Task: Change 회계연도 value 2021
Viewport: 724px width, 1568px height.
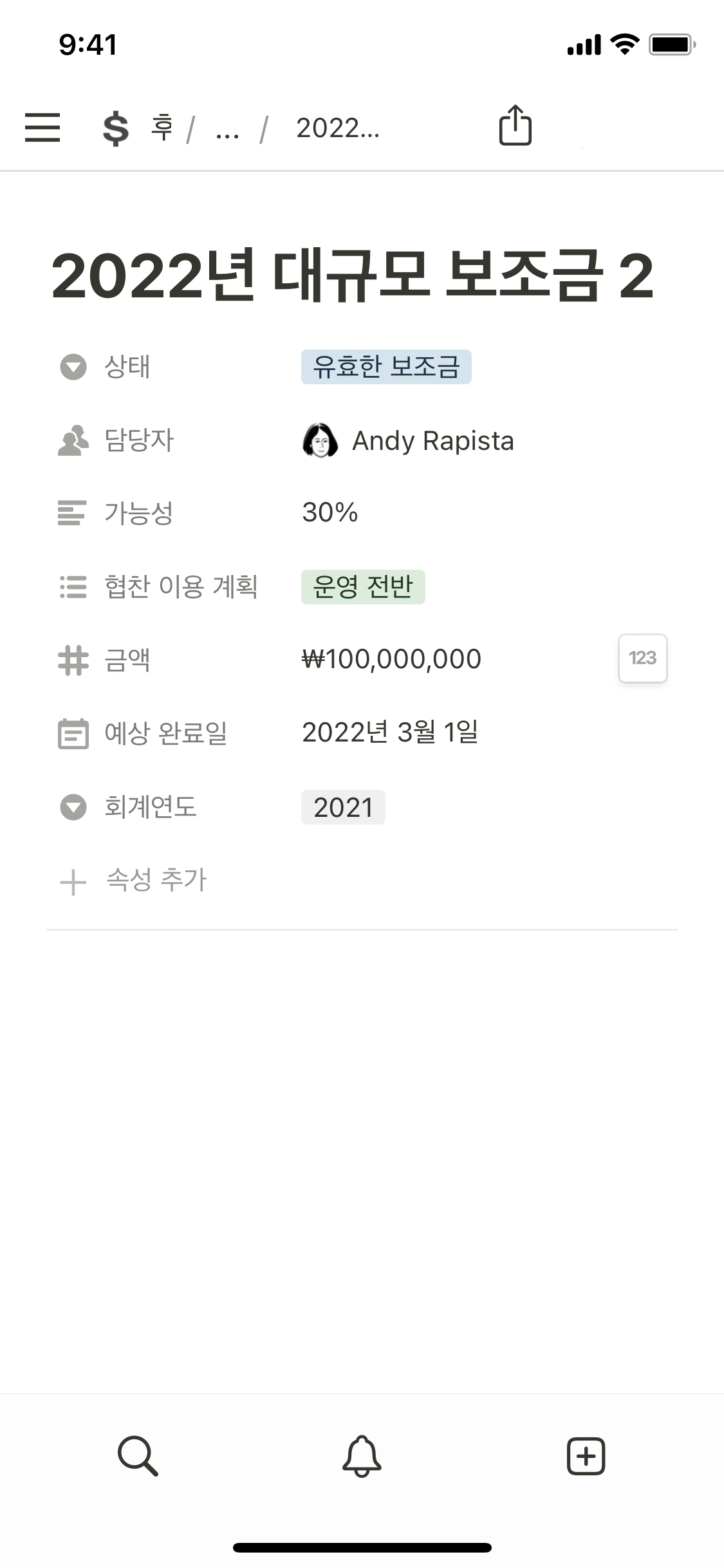Action: pyautogui.click(x=343, y=807)
